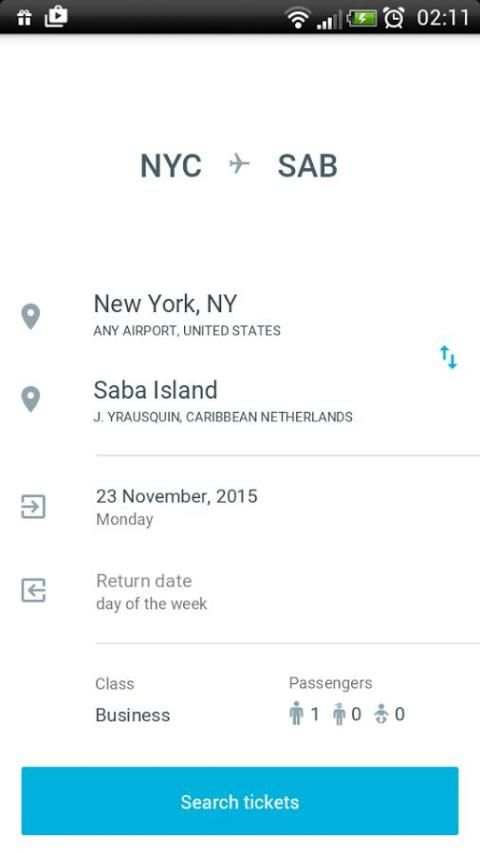480x854 pixels.
Task: Edit the number of passengers
Action: pos(347,700)
